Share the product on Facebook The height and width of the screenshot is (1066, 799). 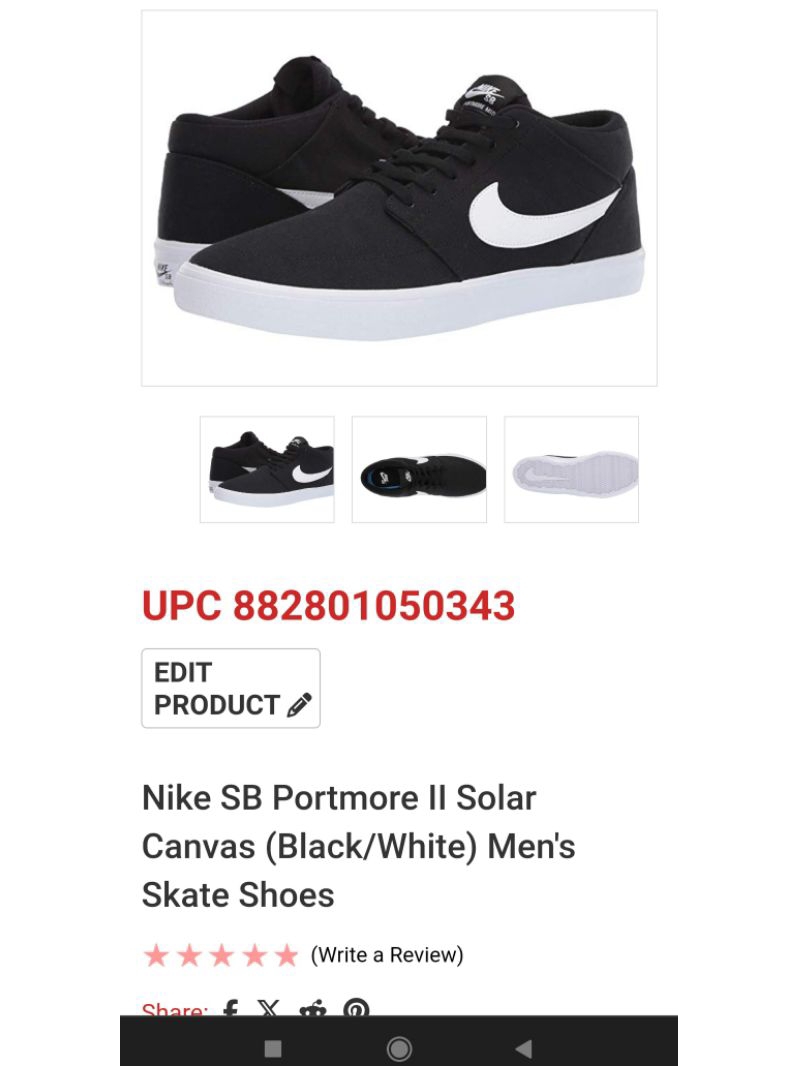click(231, 1008)
